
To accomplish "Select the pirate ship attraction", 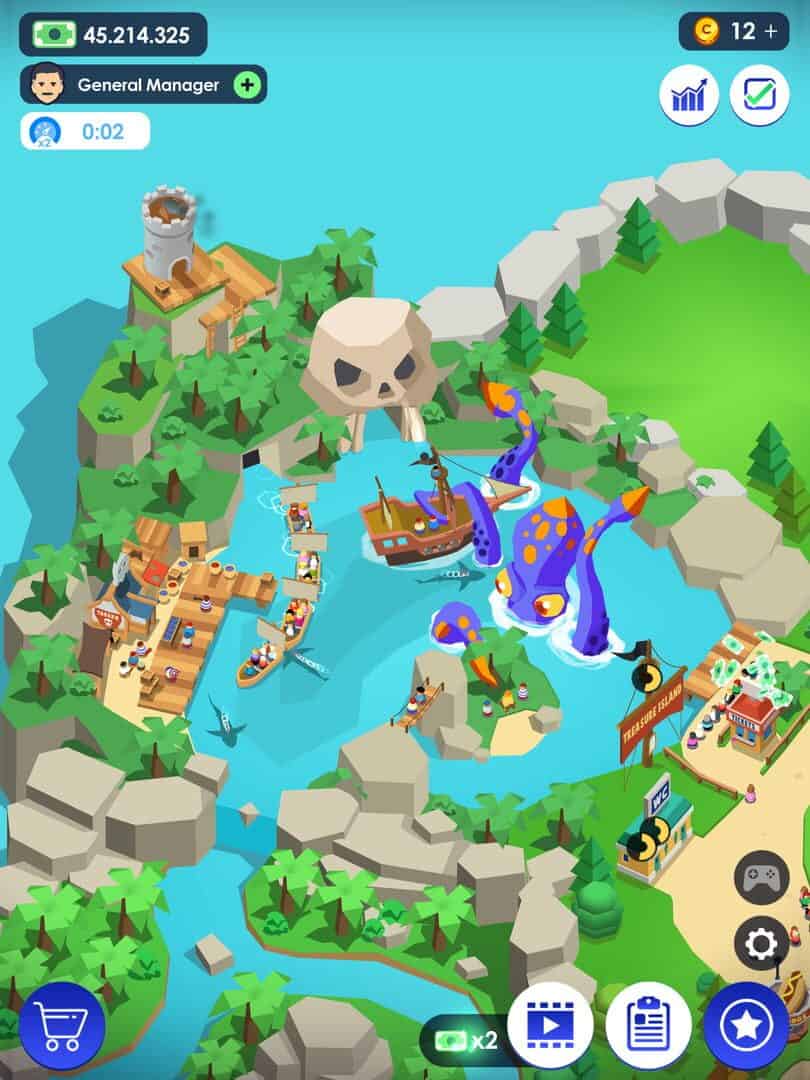I will click(x=415, y=515).
